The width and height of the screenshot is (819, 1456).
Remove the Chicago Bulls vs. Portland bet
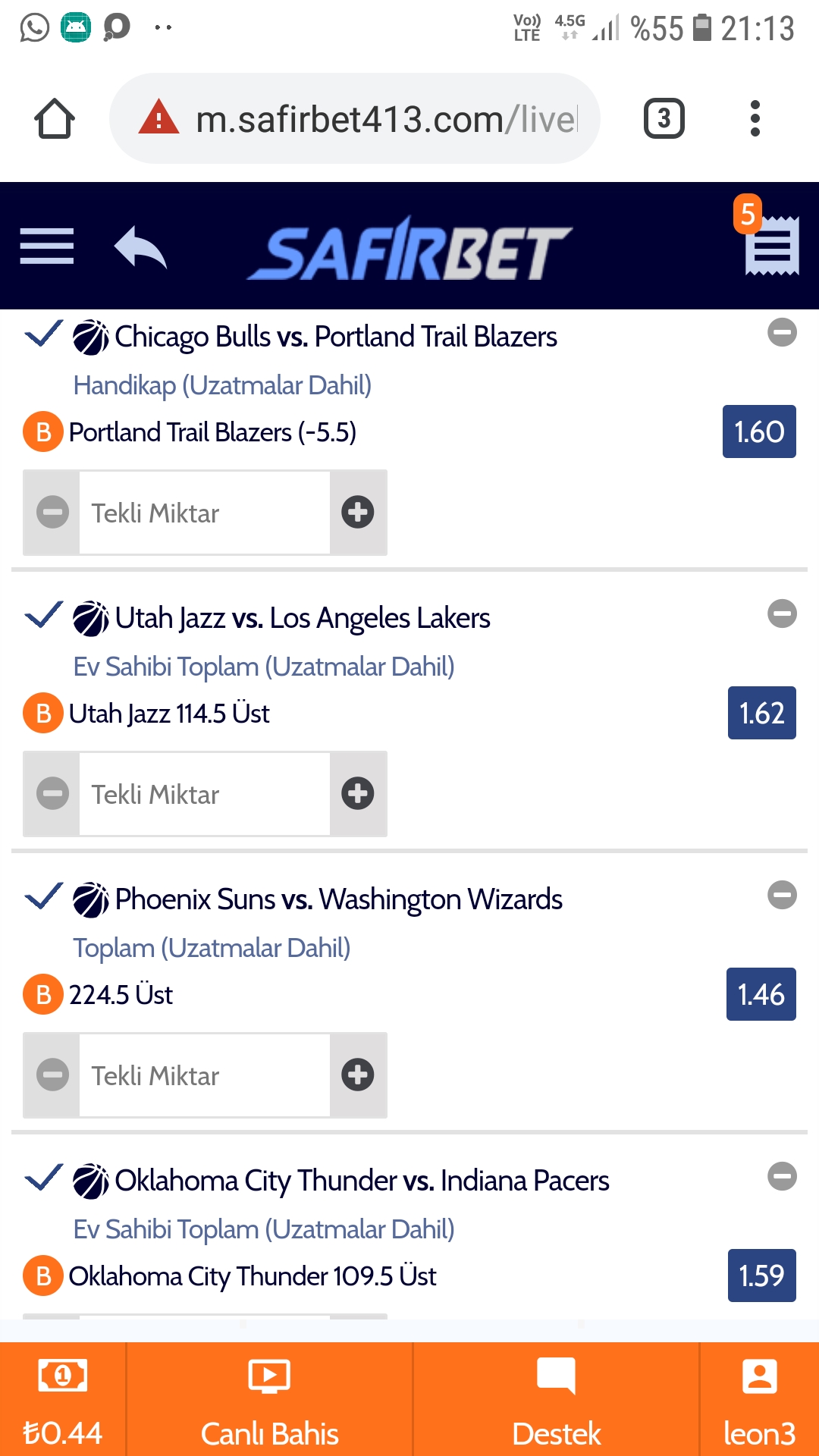pos(782,332)
